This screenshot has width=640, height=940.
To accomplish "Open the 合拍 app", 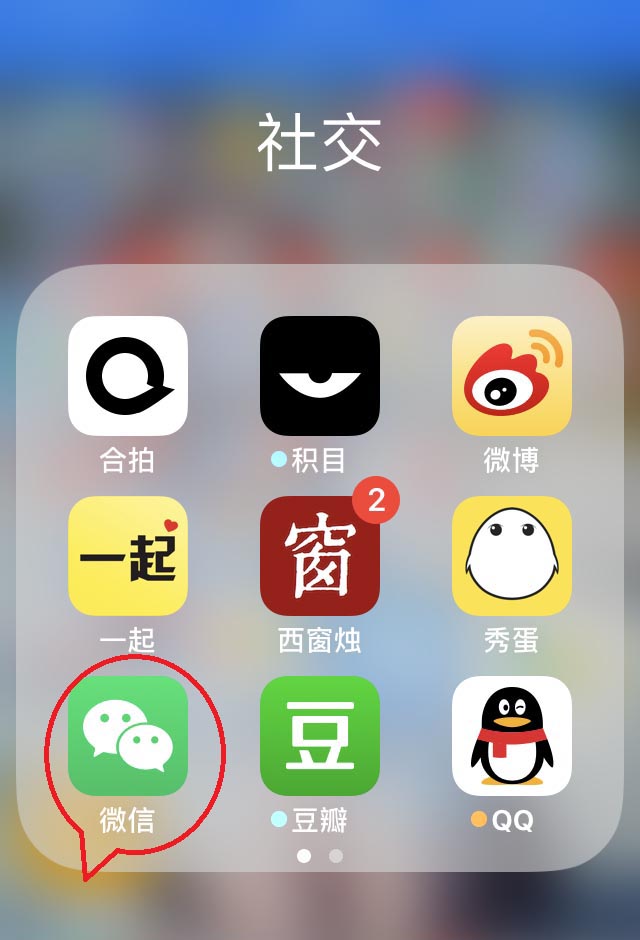I will tap(128, 375).
